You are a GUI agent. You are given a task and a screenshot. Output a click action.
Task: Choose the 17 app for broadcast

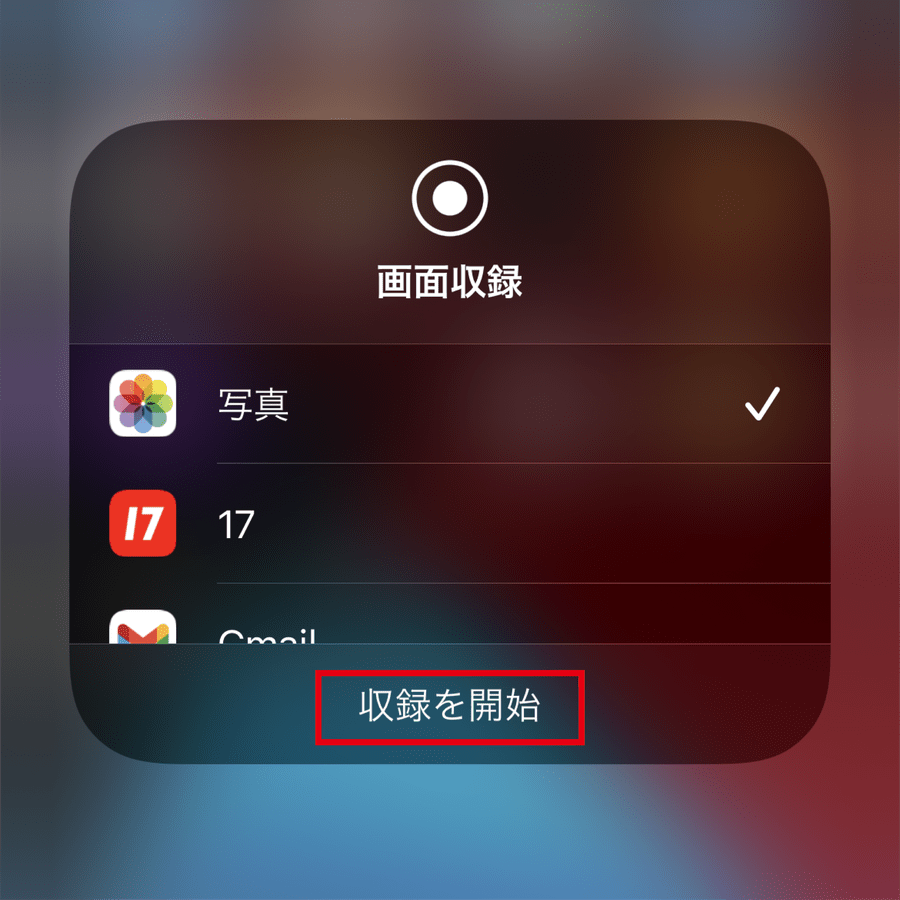[x=450, y=523]
